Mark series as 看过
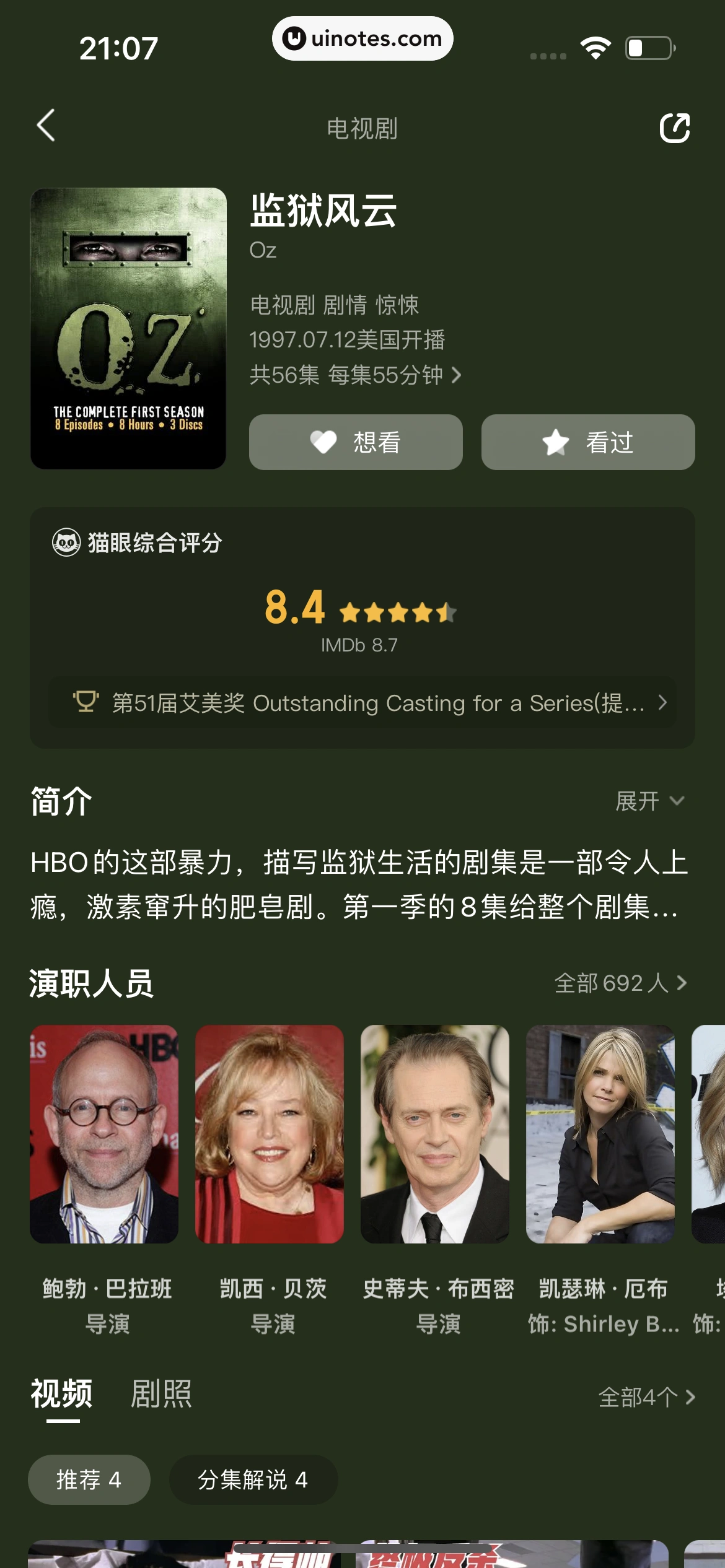725x1568 pixels. pyautogui.click(x=587, y=442)
